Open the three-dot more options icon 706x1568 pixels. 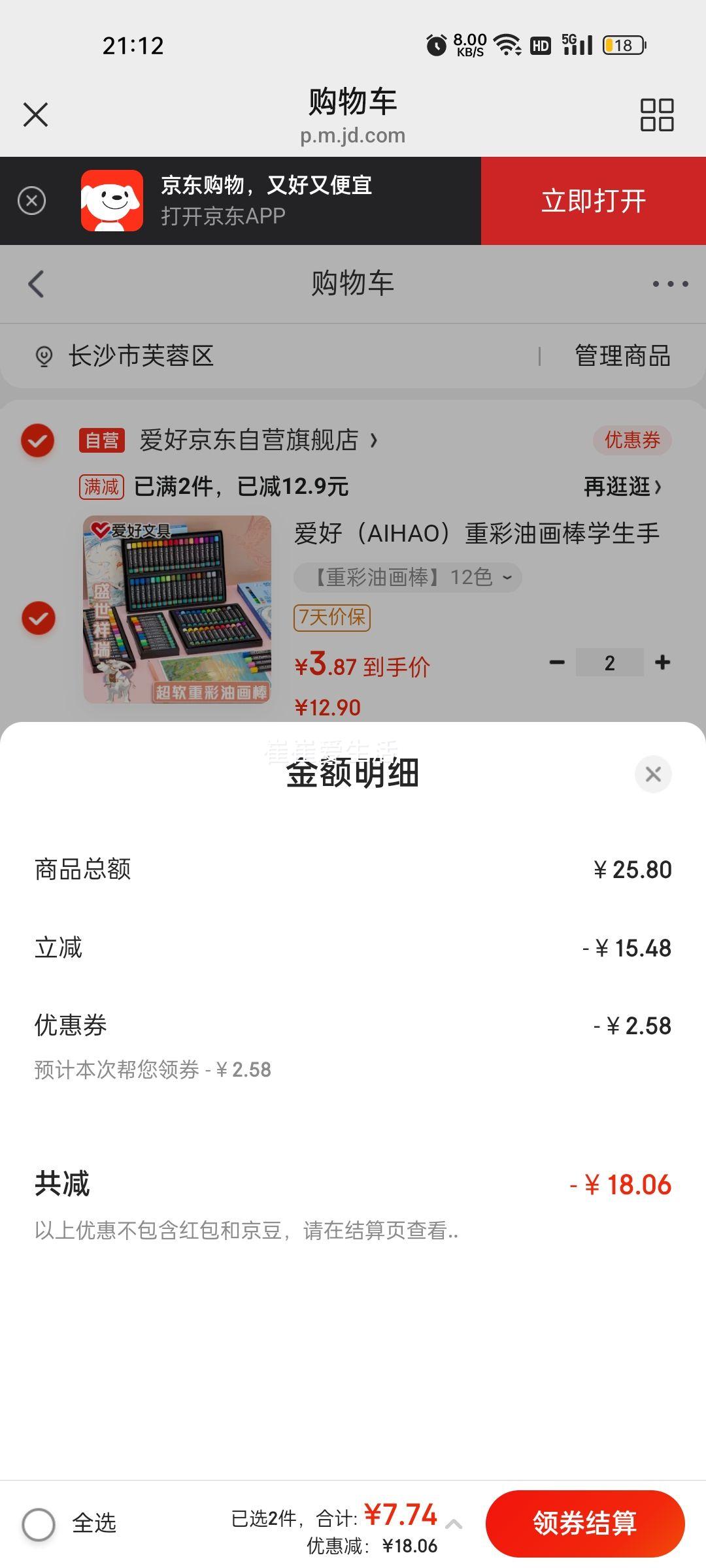(x=670, y=284)
